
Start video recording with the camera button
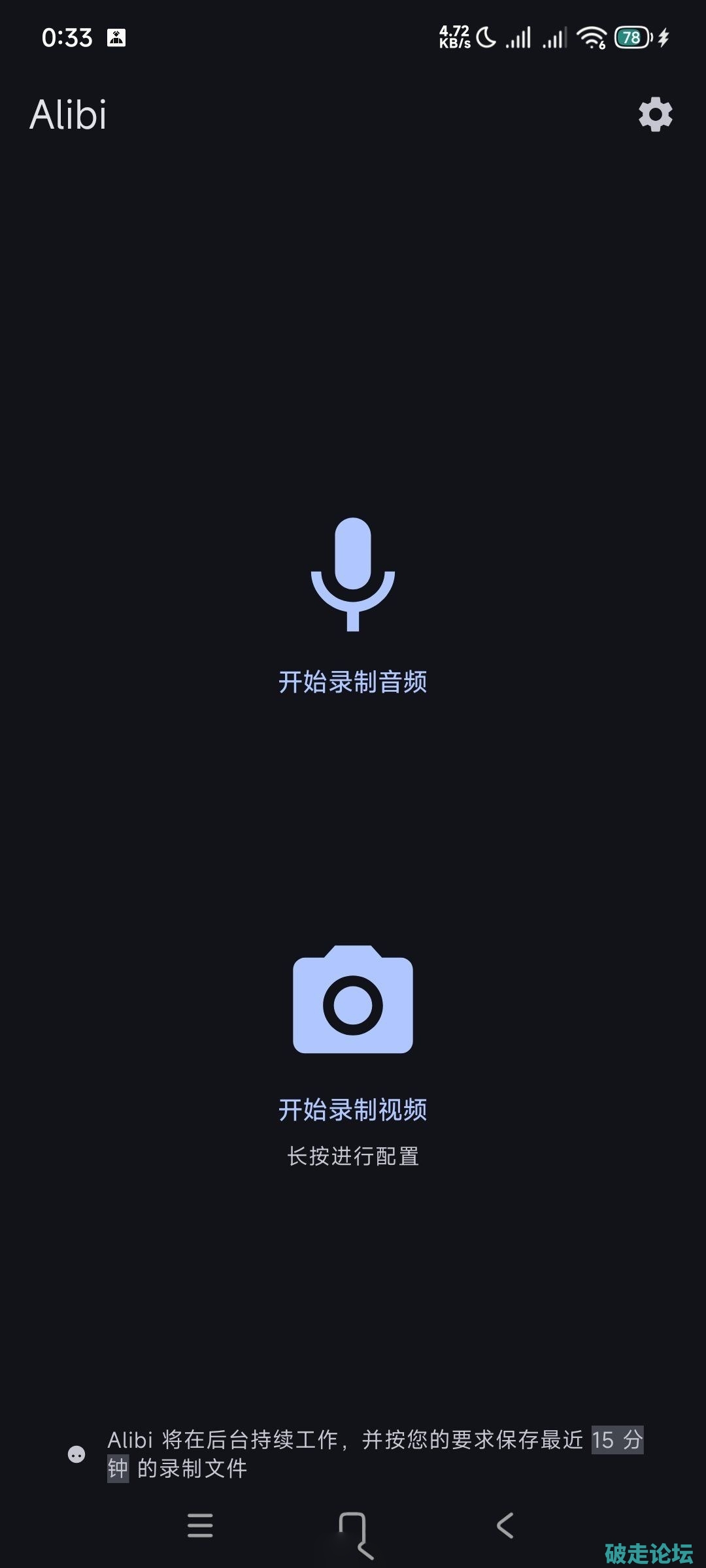pyautogui.click(x=353, y=1000)
